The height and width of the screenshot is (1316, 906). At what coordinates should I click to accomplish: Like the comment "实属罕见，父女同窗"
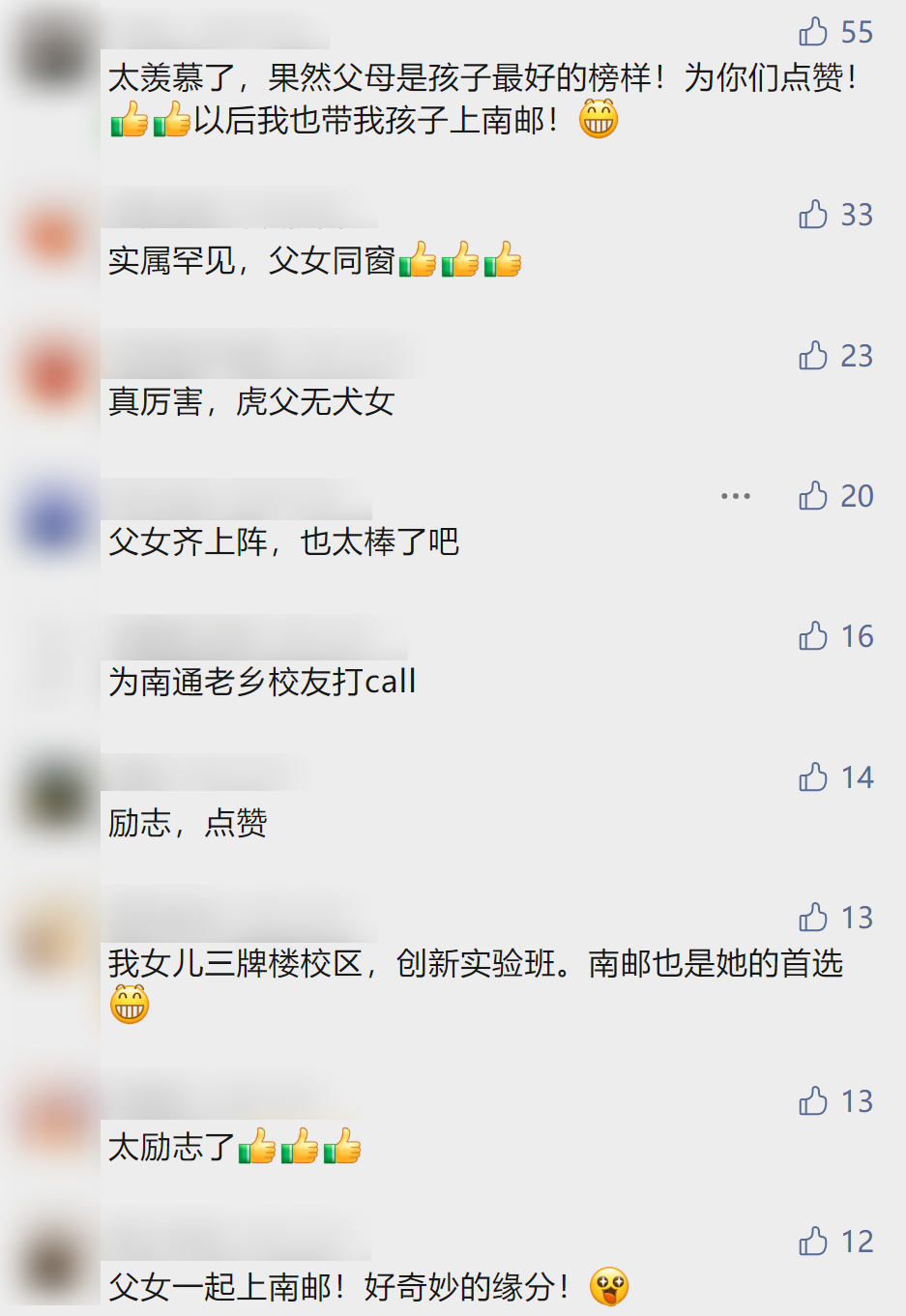pos(813,215)
